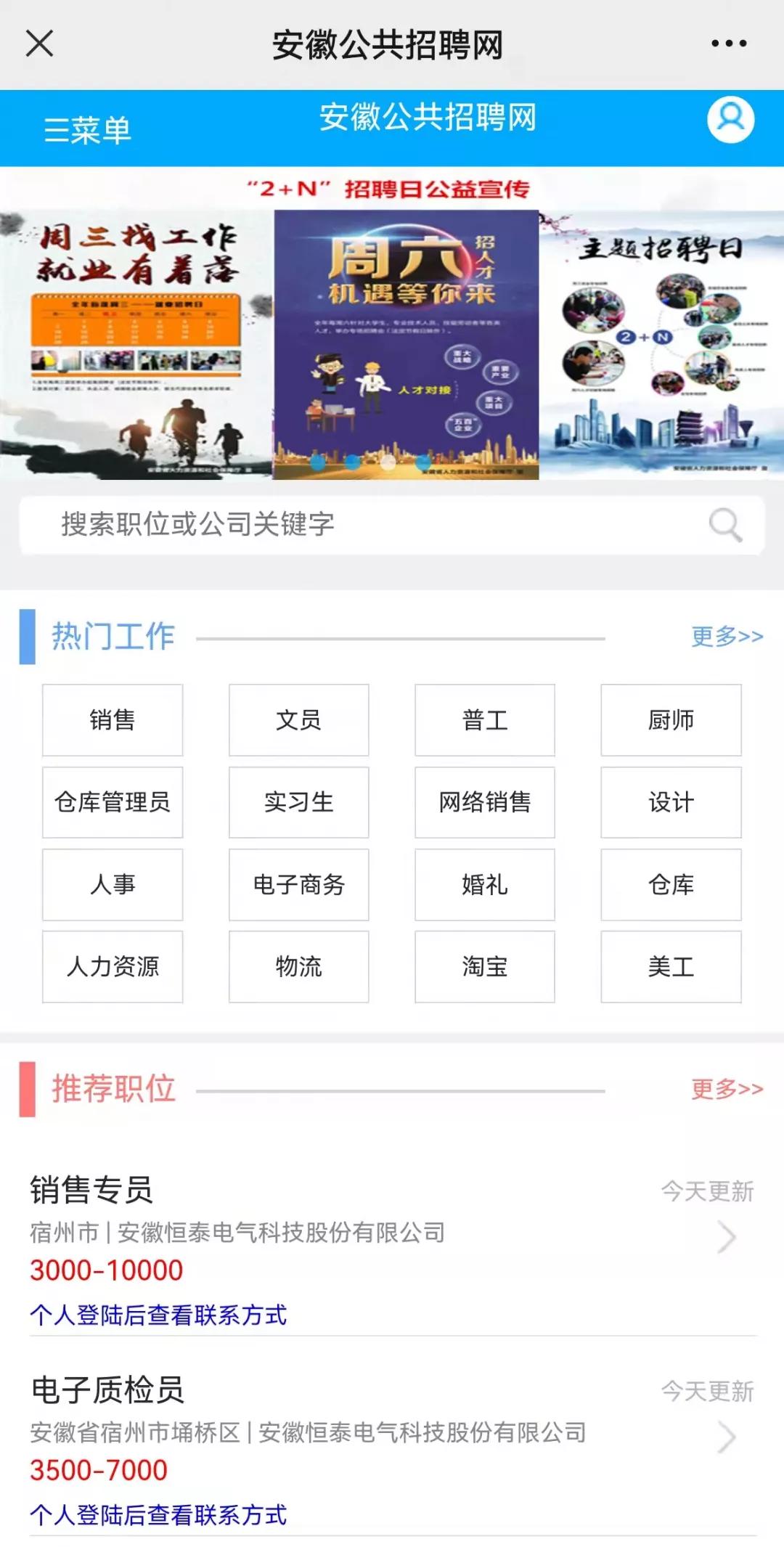Choose the 网络销售 category
Image resolution: width=784 pixels, height=1547 pixels.
pos(483,802)
